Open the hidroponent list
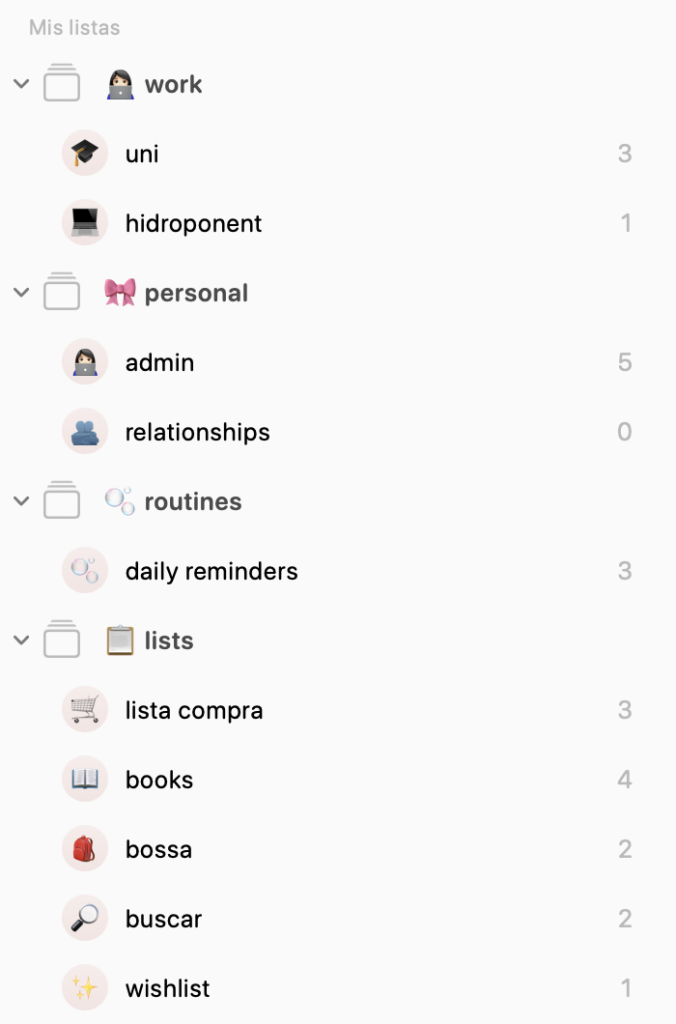The width and height of the screenshot is (676, 1024). coord(193,223)
